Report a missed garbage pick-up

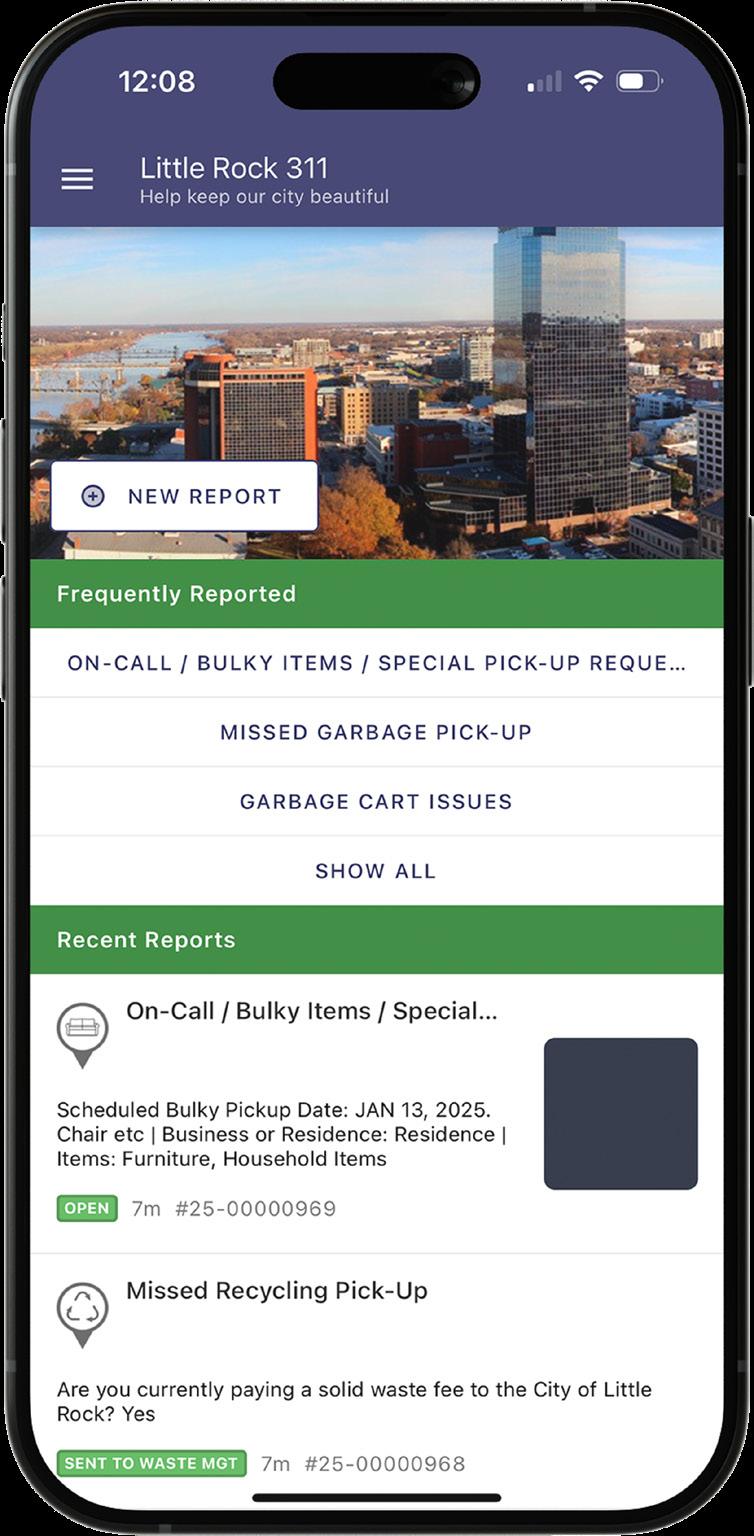376,732
